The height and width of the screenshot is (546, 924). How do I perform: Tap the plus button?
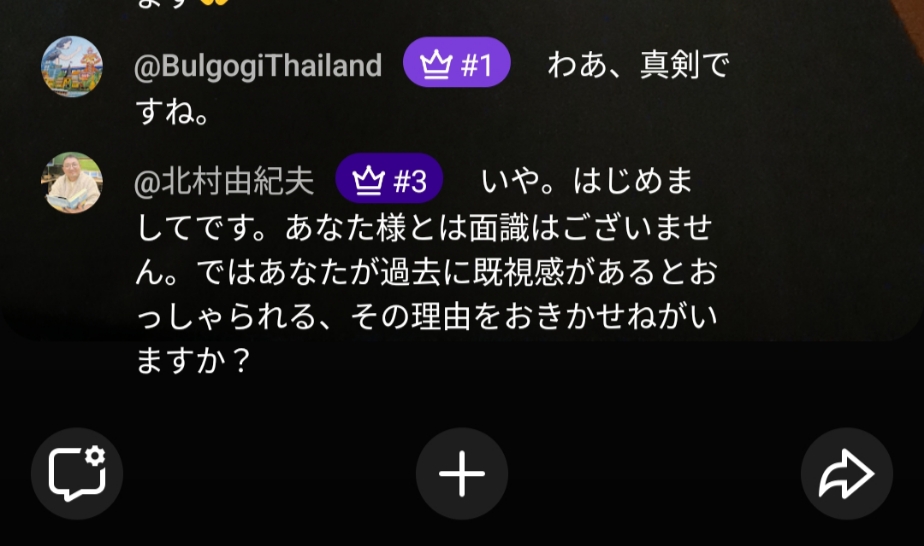click(x=462, y=474)
